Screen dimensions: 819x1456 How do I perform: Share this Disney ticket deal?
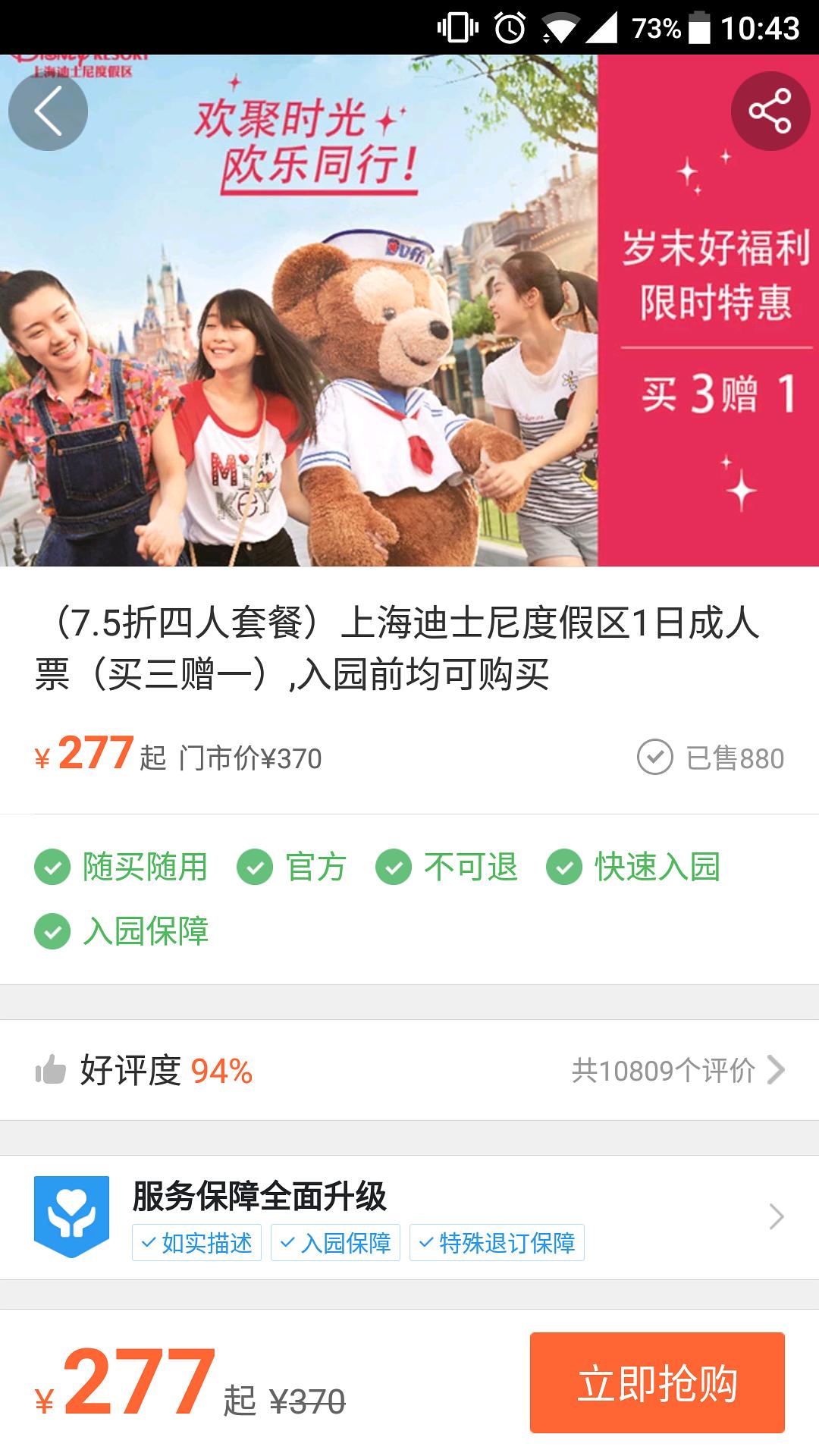pyautogui.click(x=770, y=111)
